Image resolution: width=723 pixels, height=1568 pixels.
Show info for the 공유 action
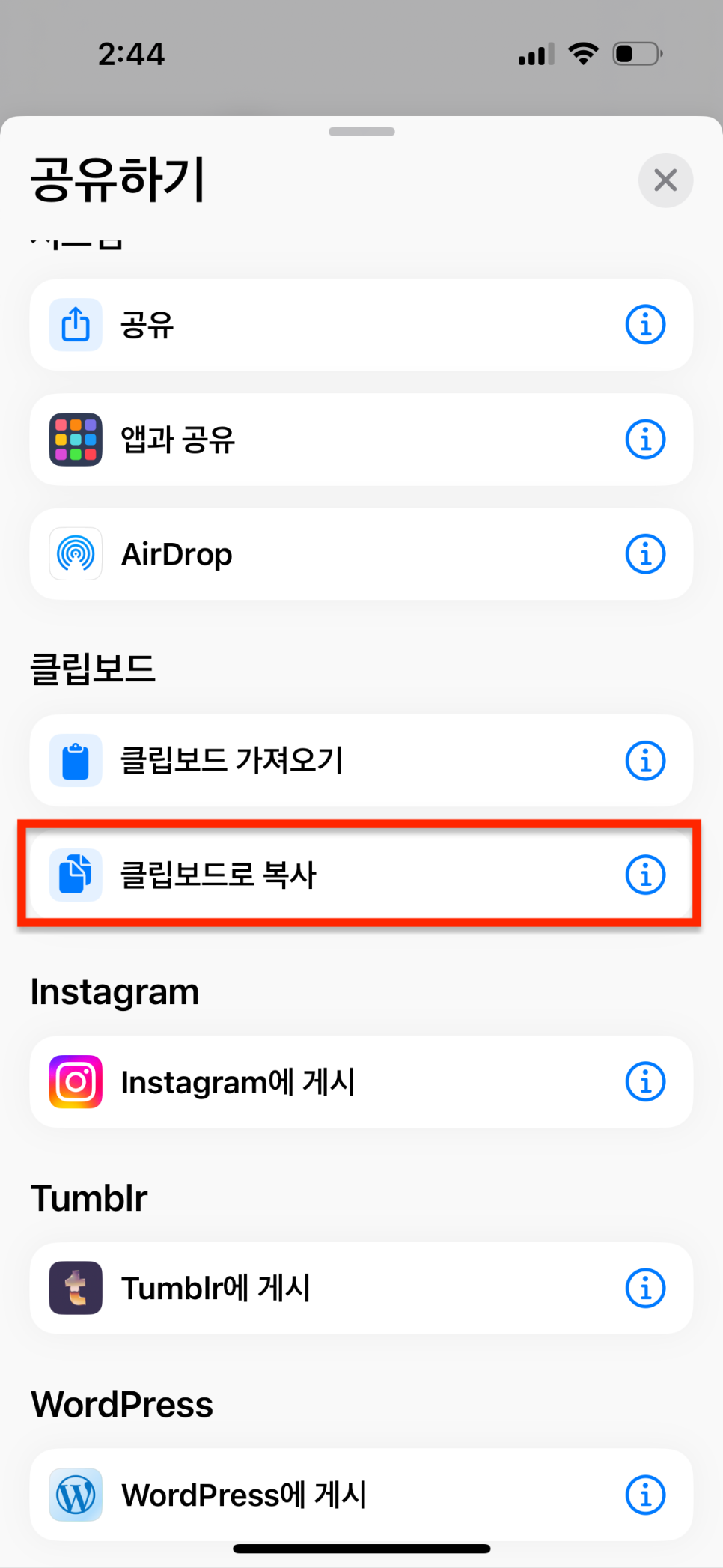(645, 325)
